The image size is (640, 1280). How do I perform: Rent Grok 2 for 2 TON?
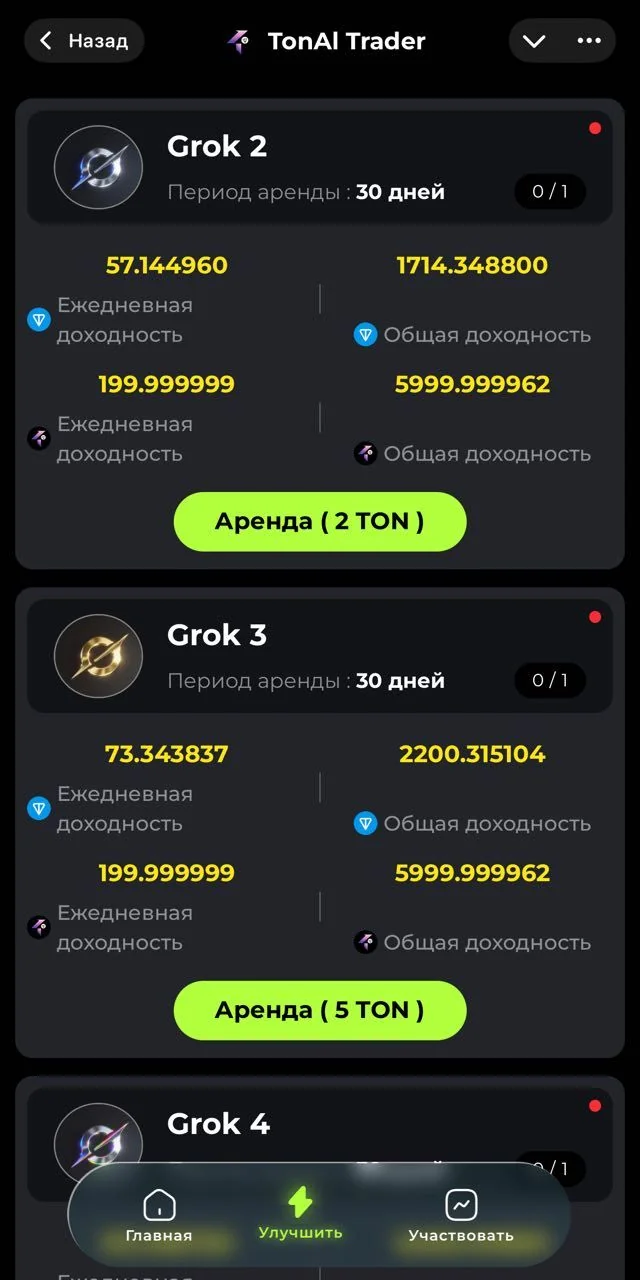(320, 521)
